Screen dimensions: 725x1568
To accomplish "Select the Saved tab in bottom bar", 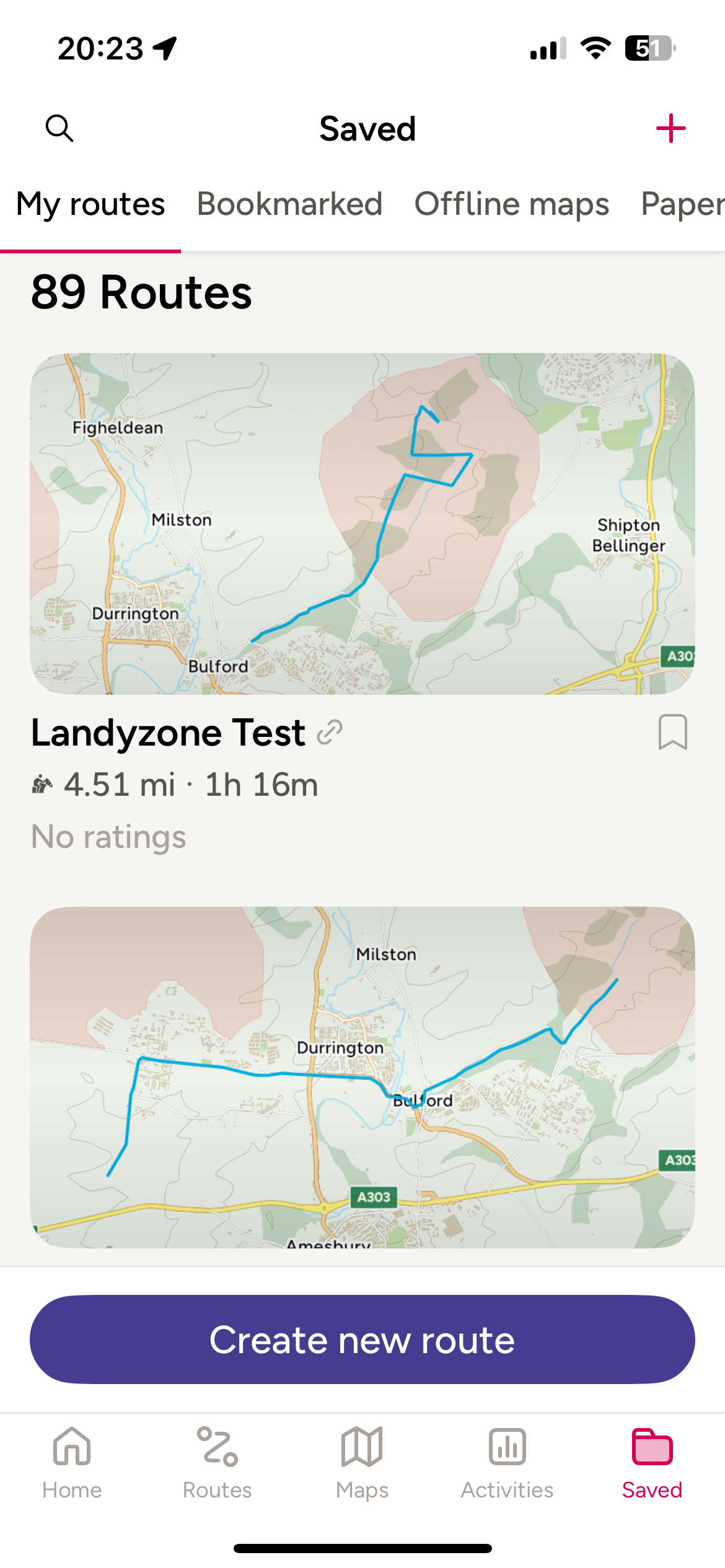I will 652,1463.
